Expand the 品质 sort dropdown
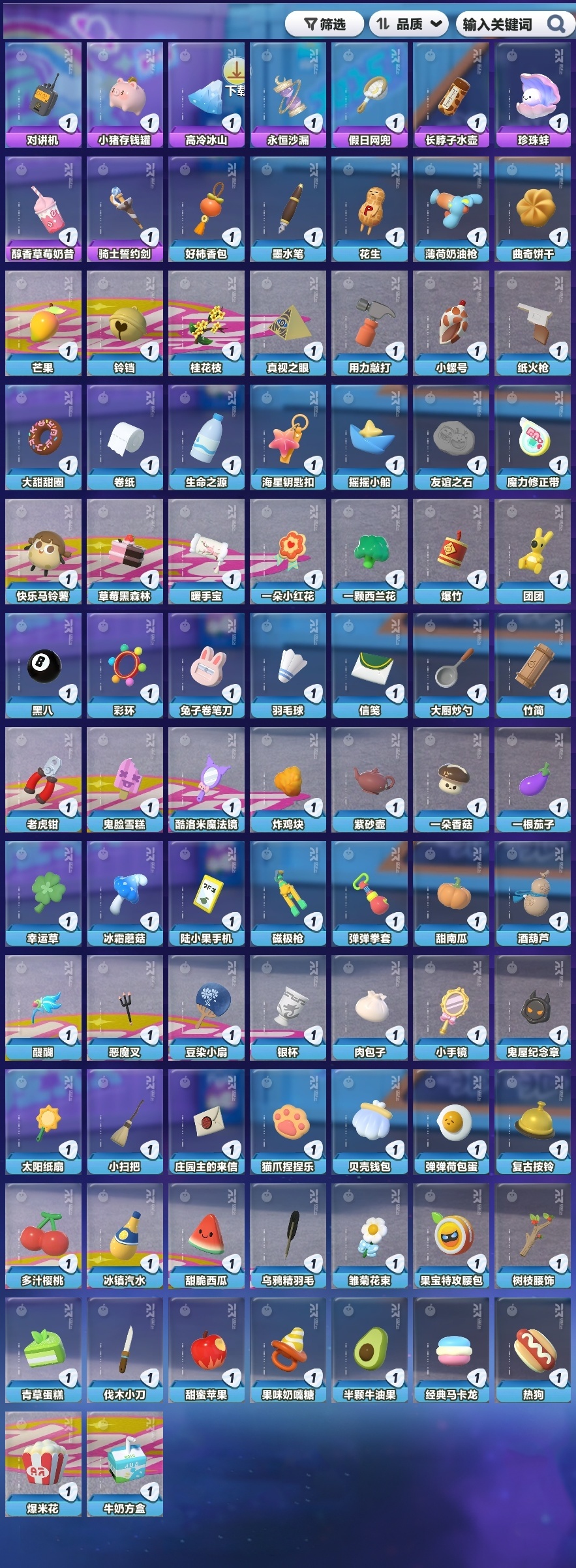 [x=409, y=24]
